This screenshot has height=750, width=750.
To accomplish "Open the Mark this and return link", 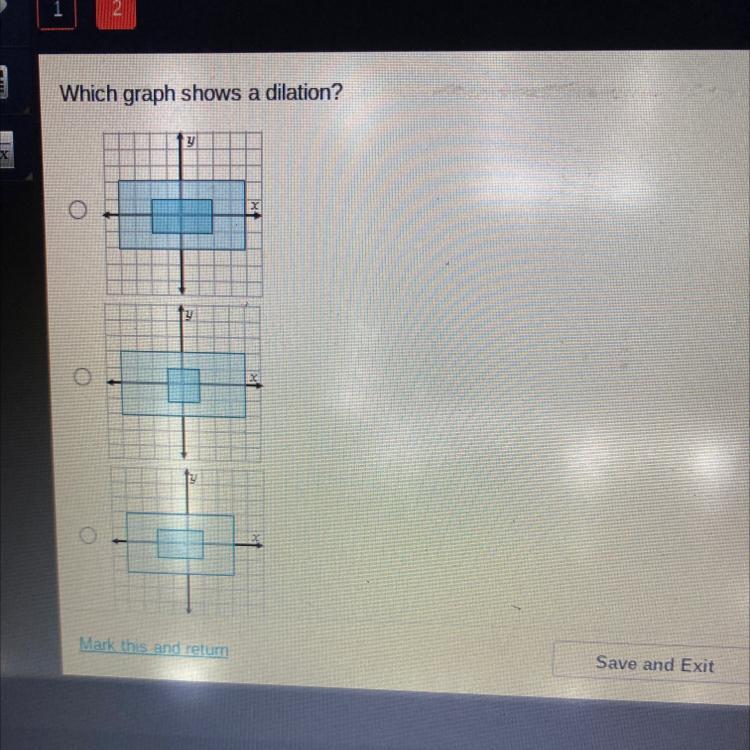I will tap(154, 648).
